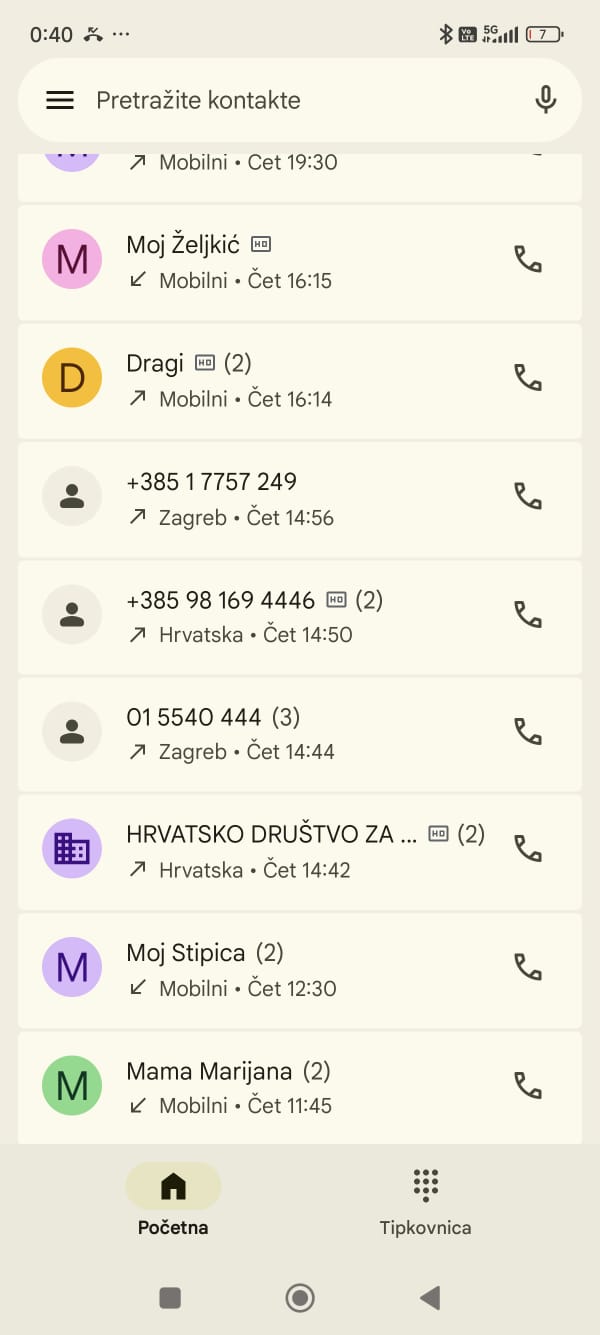
Task: Call 01 5540 444 with phone icon
Action: click(x=528, y=732)
